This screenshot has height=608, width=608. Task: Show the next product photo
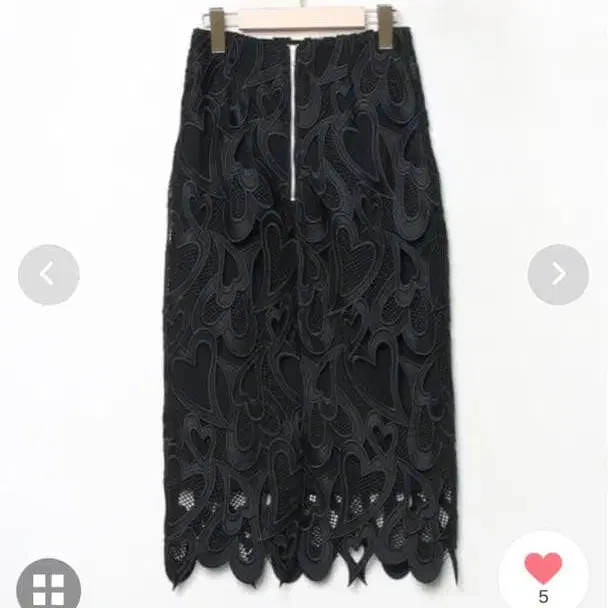[x=558, y=275]
